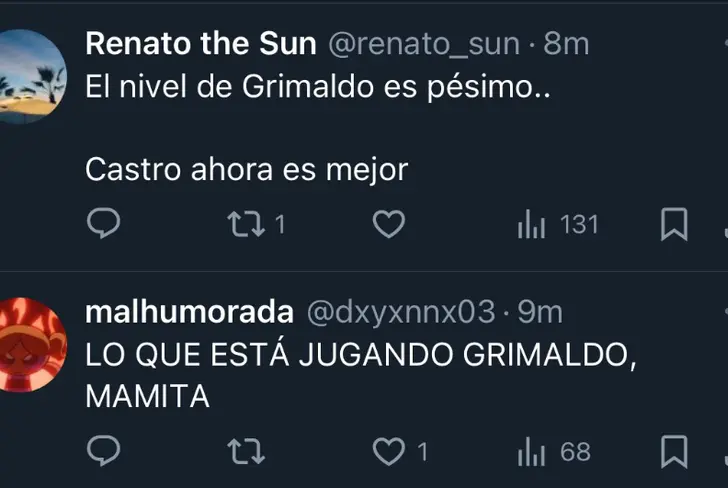Open the @renato_sun handle
The image size is (728, 488).
coord(423,43)
